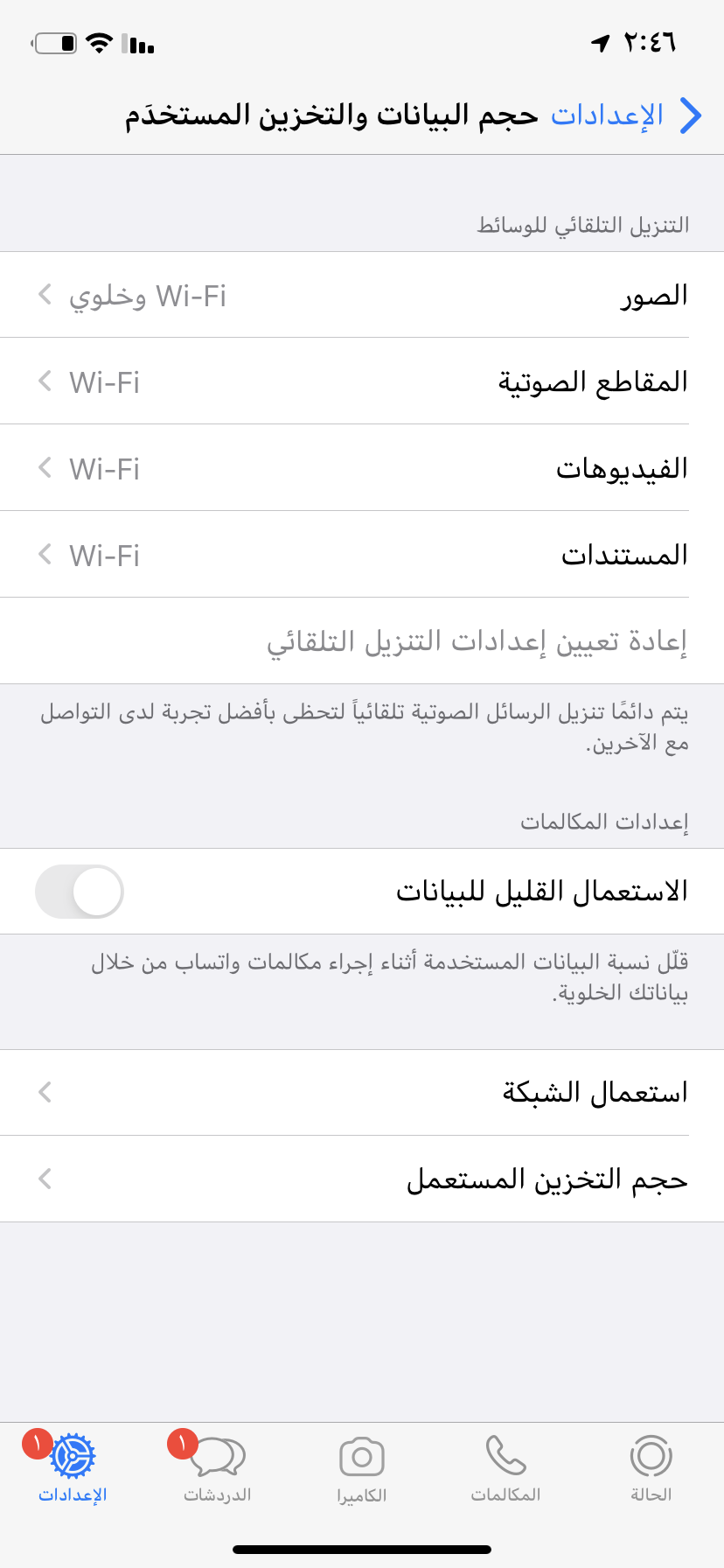Image resolution: width=724 pixels, height=1568 pixels.
Task: Switch to the الدردشات tab
Action: click(x=217, y=1470)
